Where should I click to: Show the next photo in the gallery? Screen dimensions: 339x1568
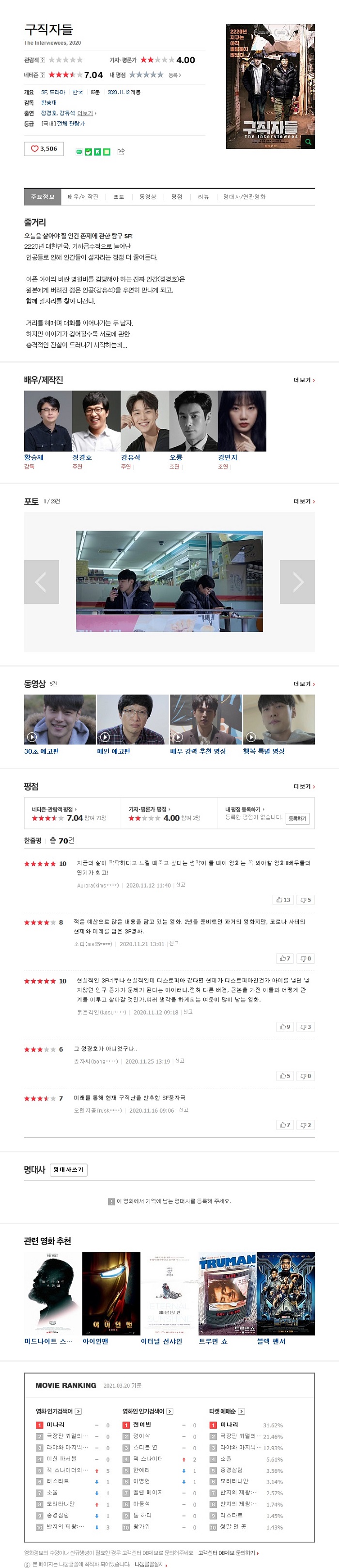click(297, 582)
